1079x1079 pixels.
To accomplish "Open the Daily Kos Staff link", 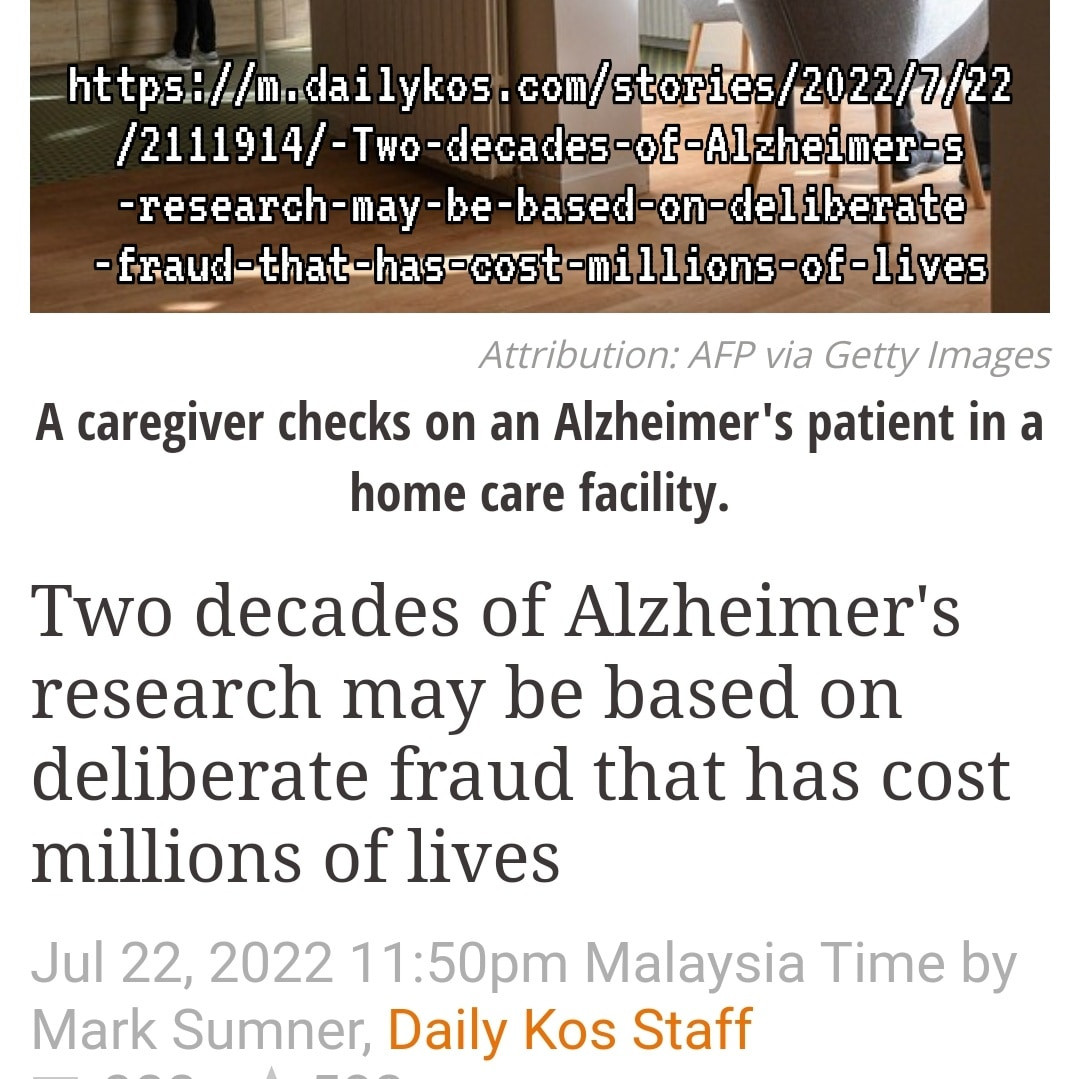I will (569, 1030).
